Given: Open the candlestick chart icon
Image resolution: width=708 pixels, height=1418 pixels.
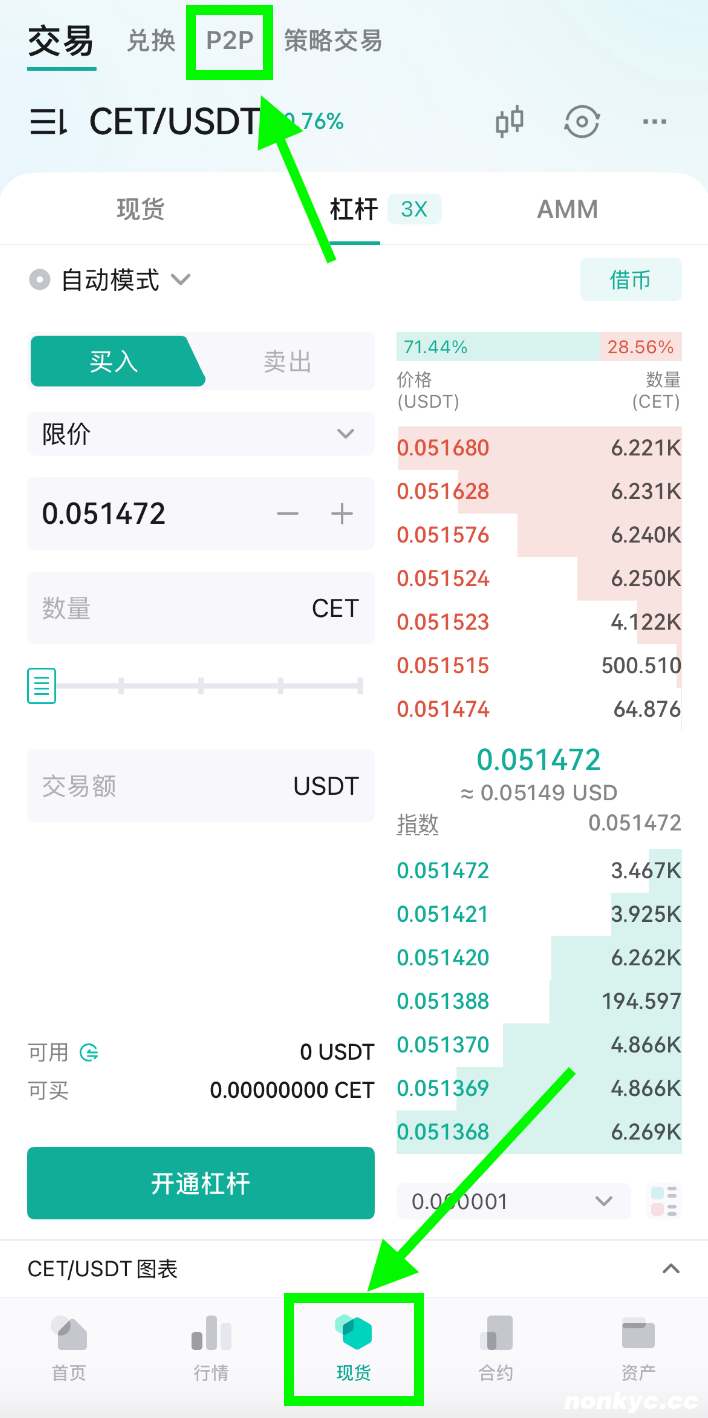Looking at the screenshot, I should [510, 122].
